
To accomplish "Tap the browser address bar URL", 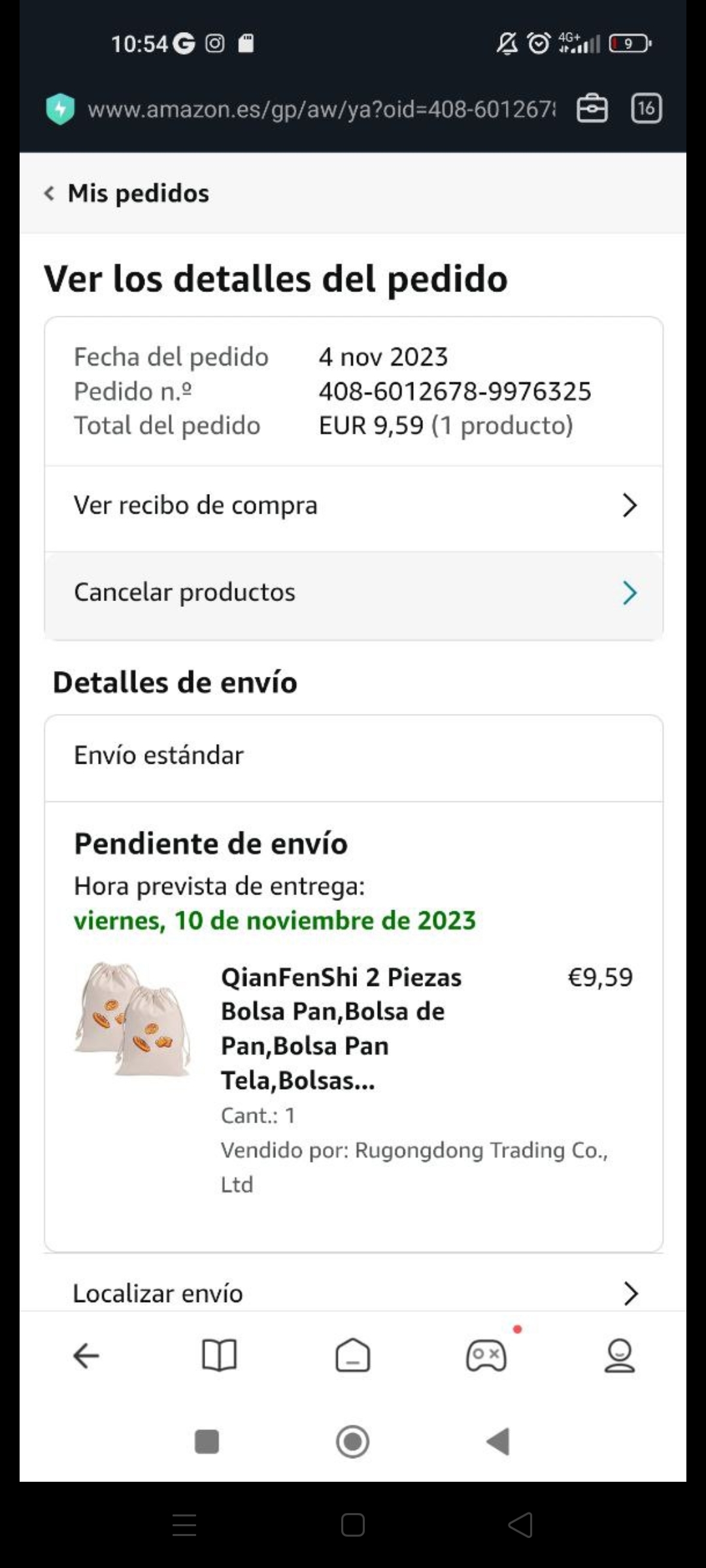I will (x=322, y=109).
